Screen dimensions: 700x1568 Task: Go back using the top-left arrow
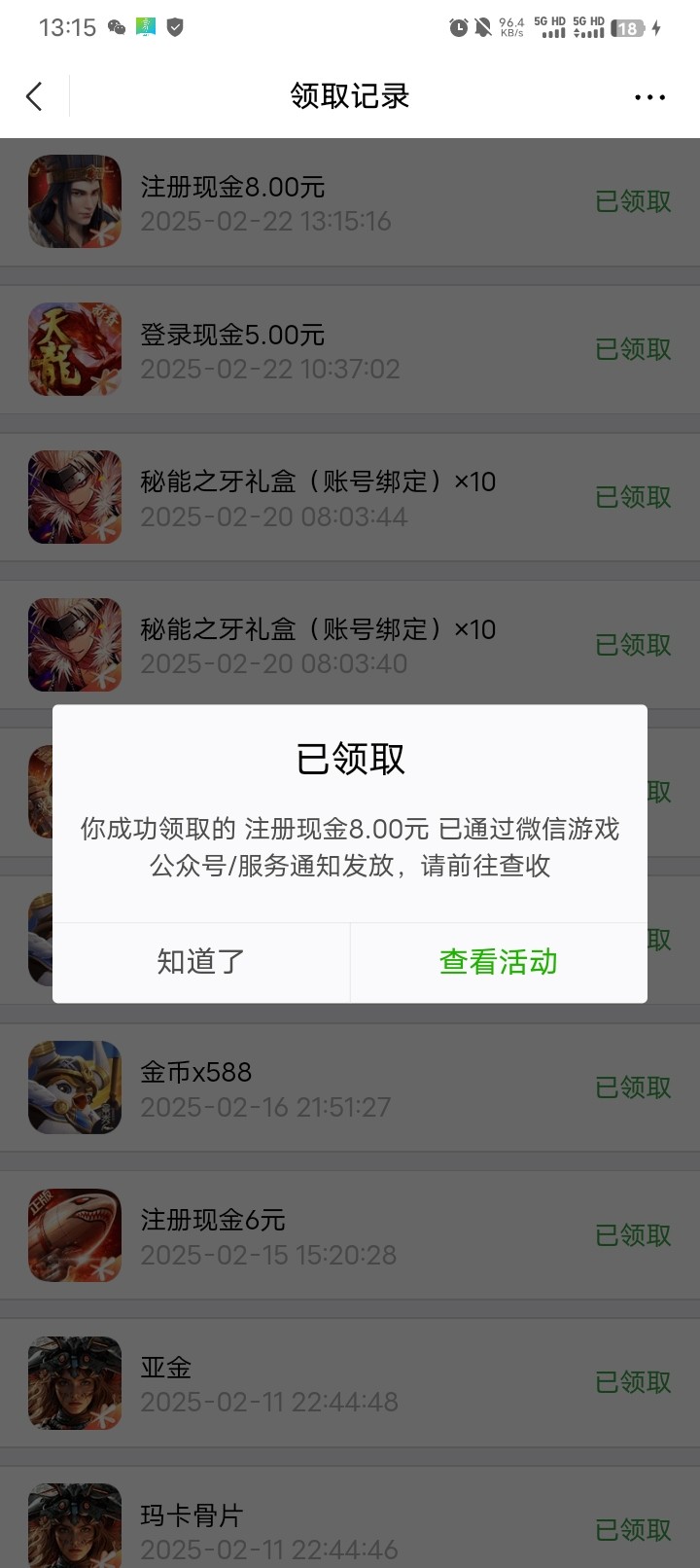(x=34, y=96)
